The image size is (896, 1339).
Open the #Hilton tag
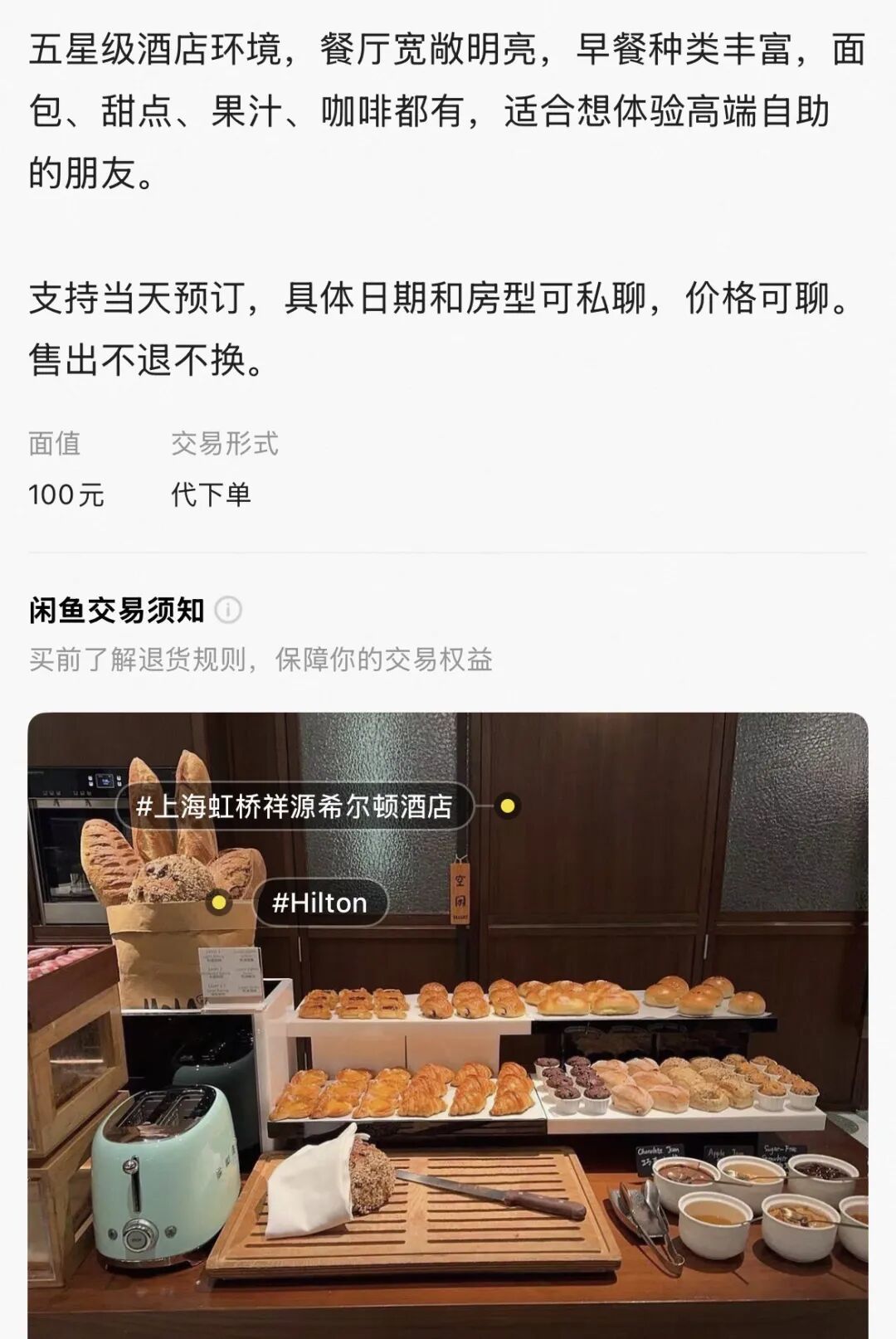[x=320, y=903]
